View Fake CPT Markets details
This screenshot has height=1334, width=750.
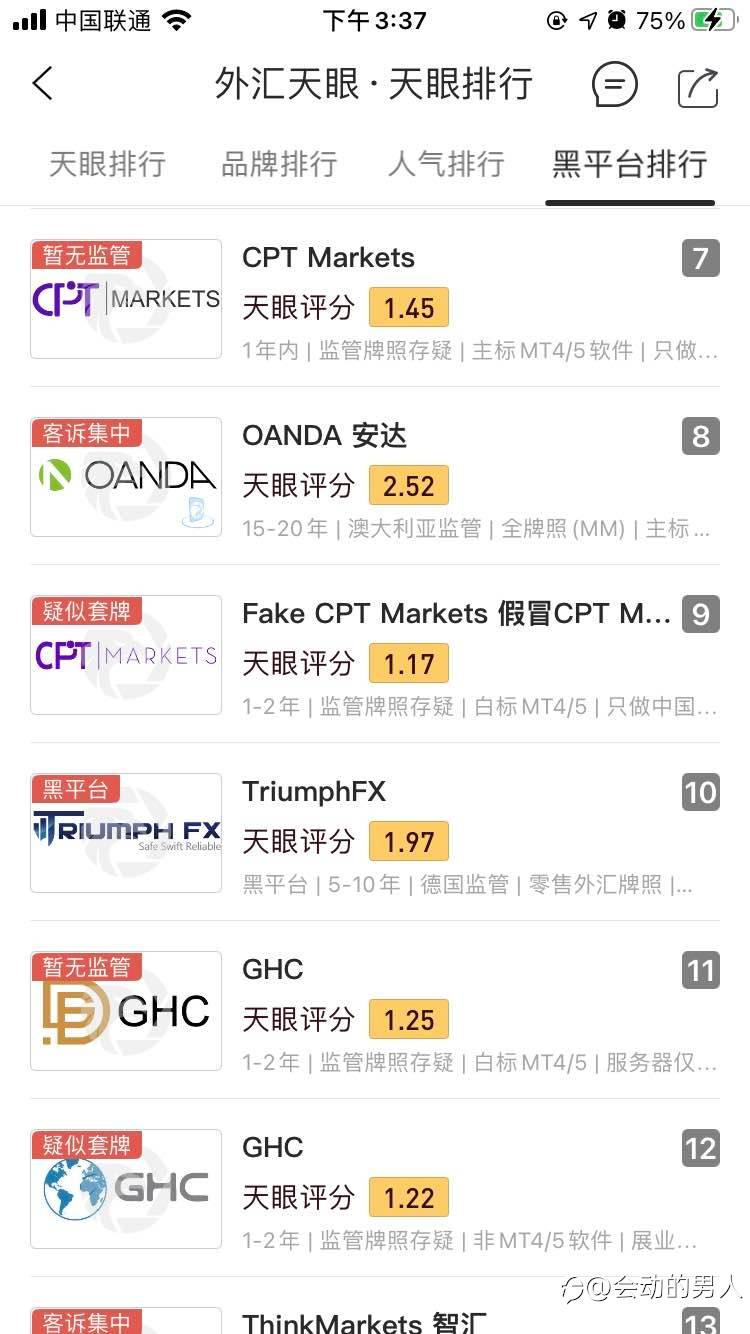pyautogui.click(x=456, y=614)
